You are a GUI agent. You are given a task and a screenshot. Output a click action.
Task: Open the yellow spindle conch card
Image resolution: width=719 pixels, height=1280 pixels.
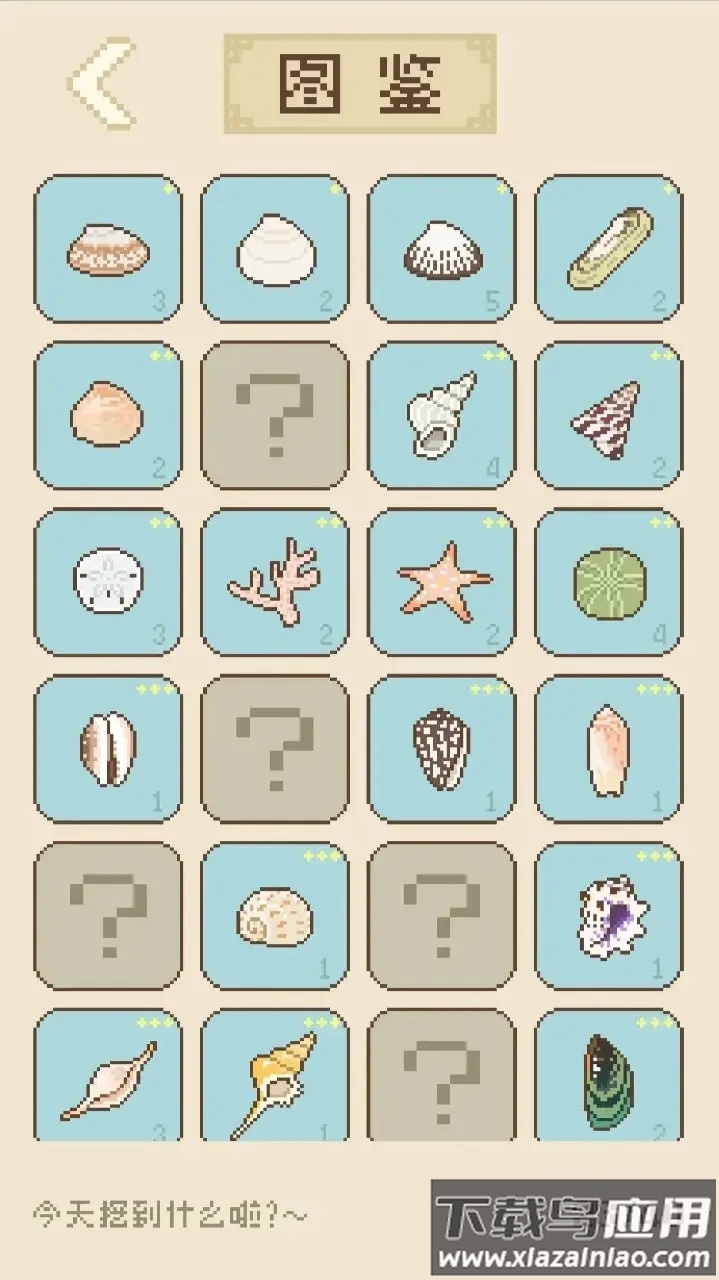[x=275, y=1080]
